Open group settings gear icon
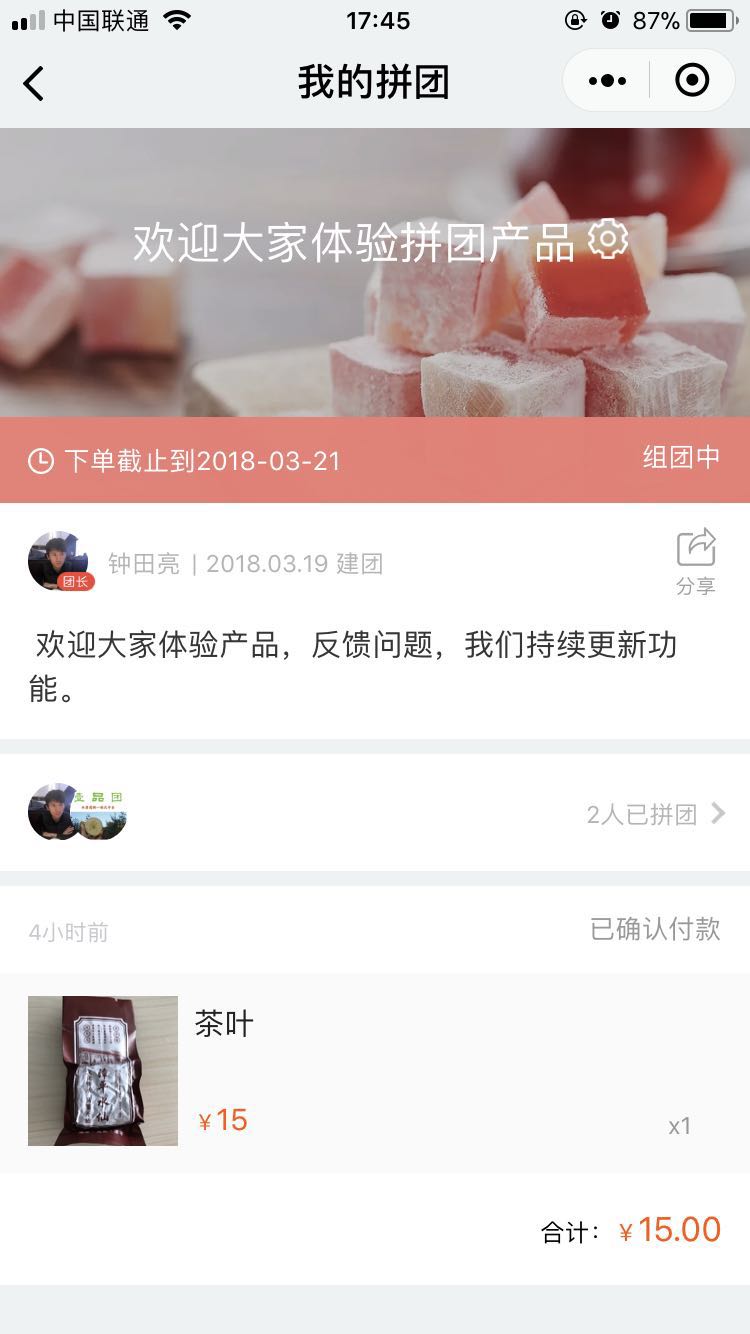The height and width of the screenshot is (1334, 750). coord(608,240)
